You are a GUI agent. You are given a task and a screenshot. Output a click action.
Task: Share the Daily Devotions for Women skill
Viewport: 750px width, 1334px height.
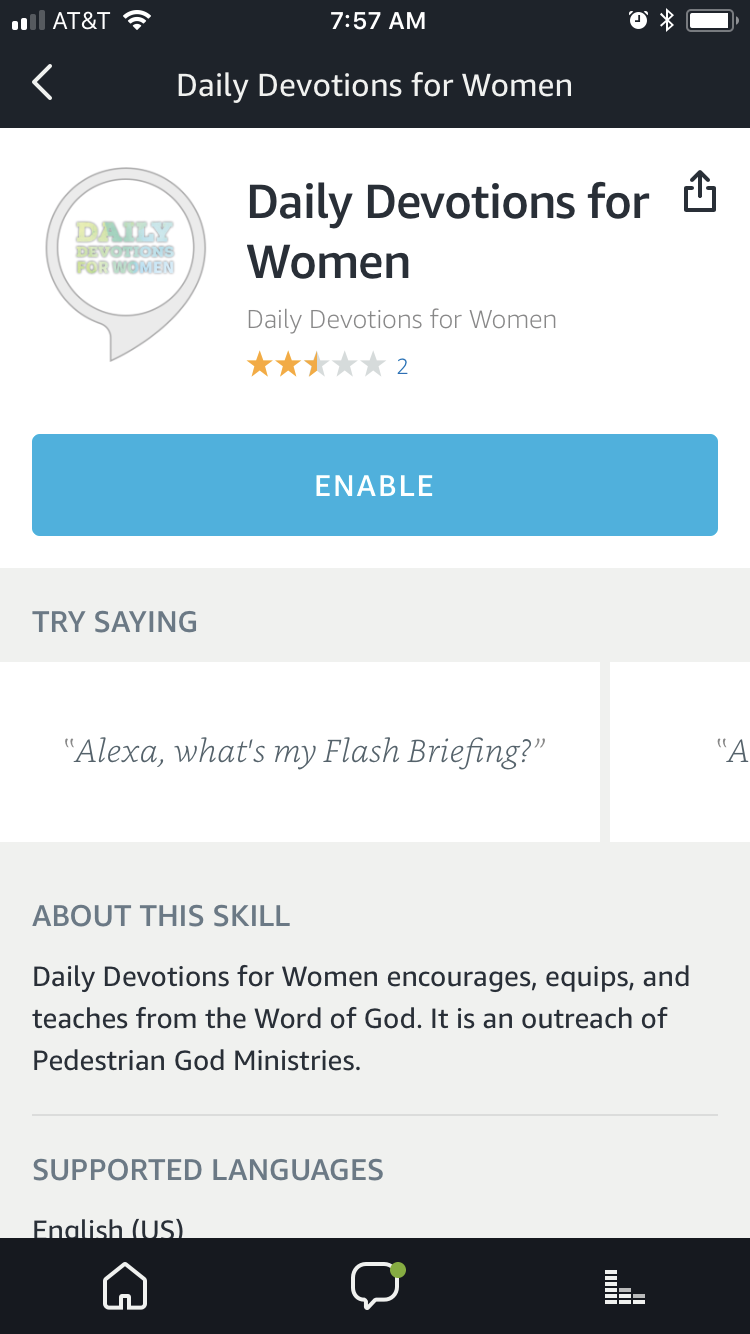click(700, 191)
